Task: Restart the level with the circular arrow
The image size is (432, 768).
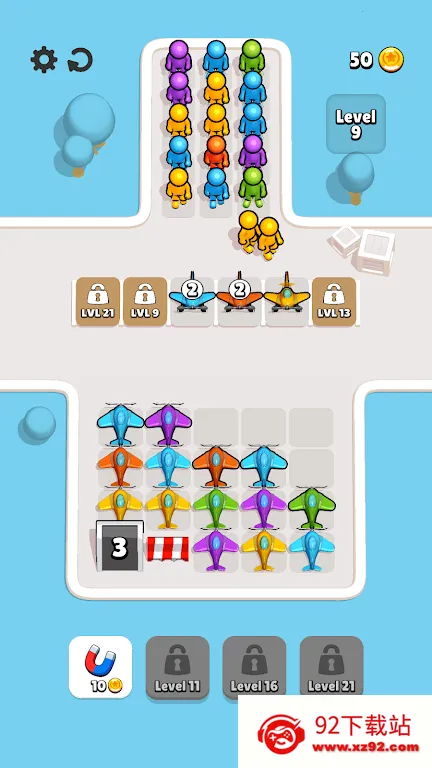Action: 80,60
